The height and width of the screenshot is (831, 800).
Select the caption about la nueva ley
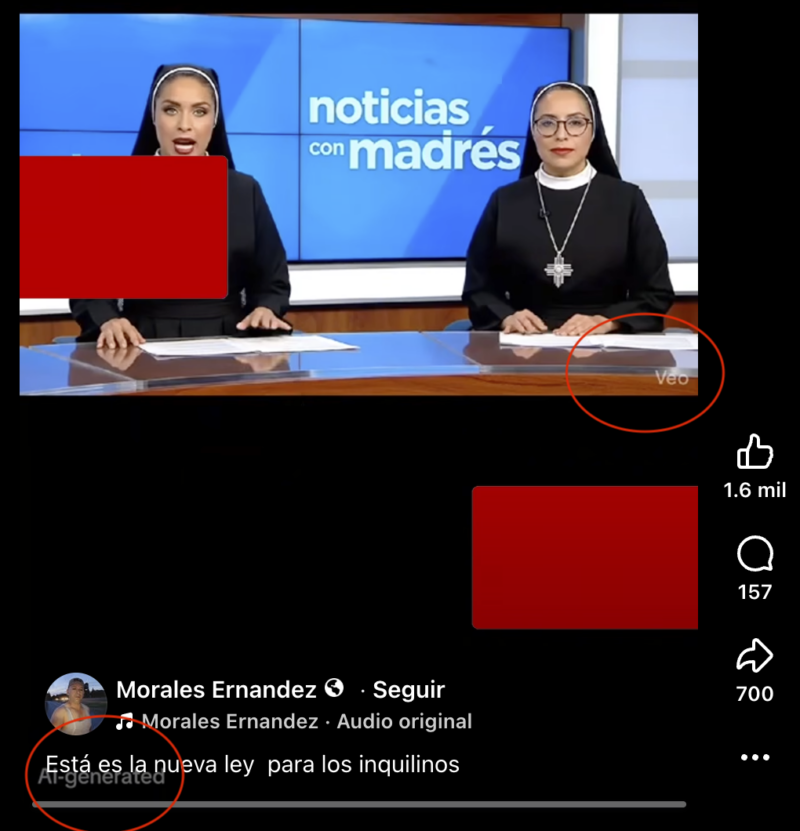tap(250, 763)
